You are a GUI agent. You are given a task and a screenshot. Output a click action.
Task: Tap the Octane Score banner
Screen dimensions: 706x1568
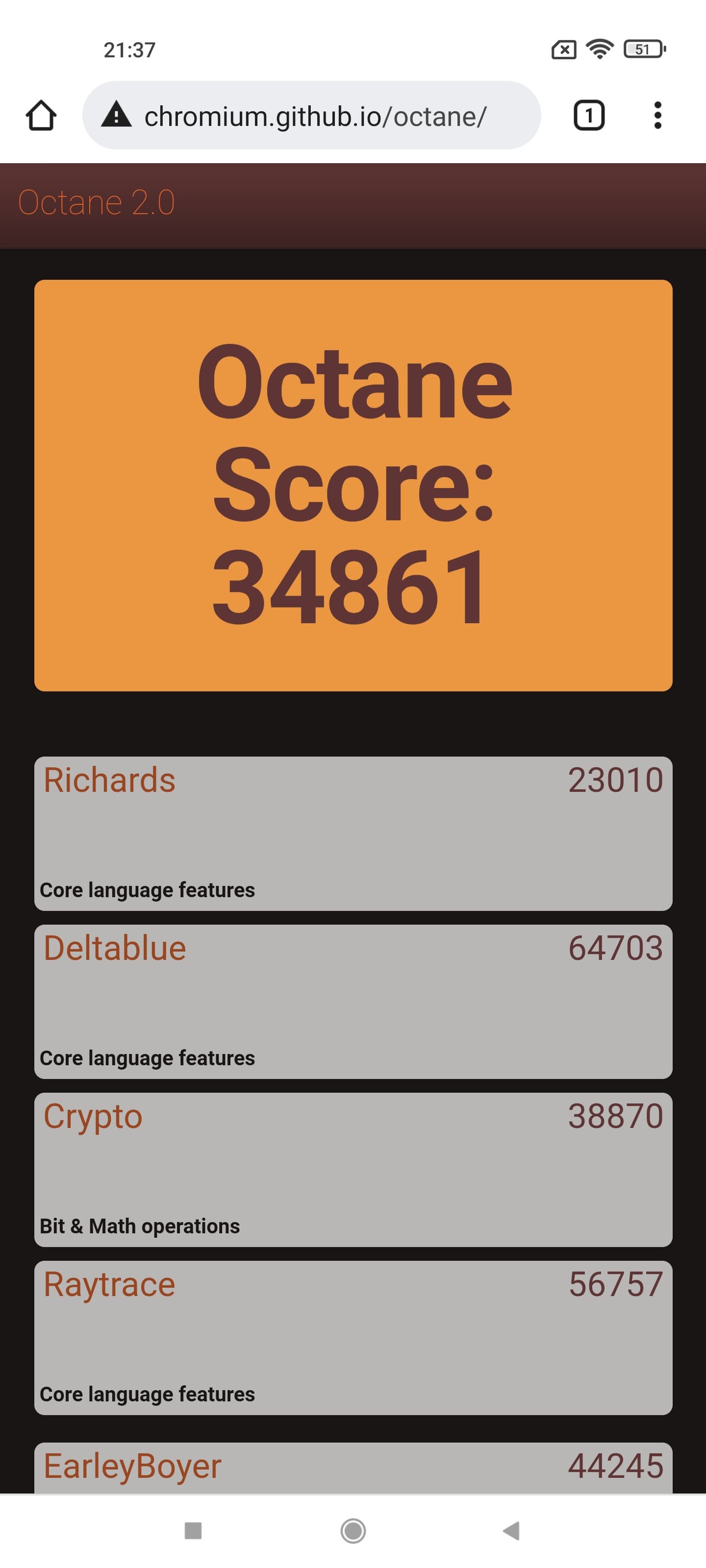click(353, 485)
